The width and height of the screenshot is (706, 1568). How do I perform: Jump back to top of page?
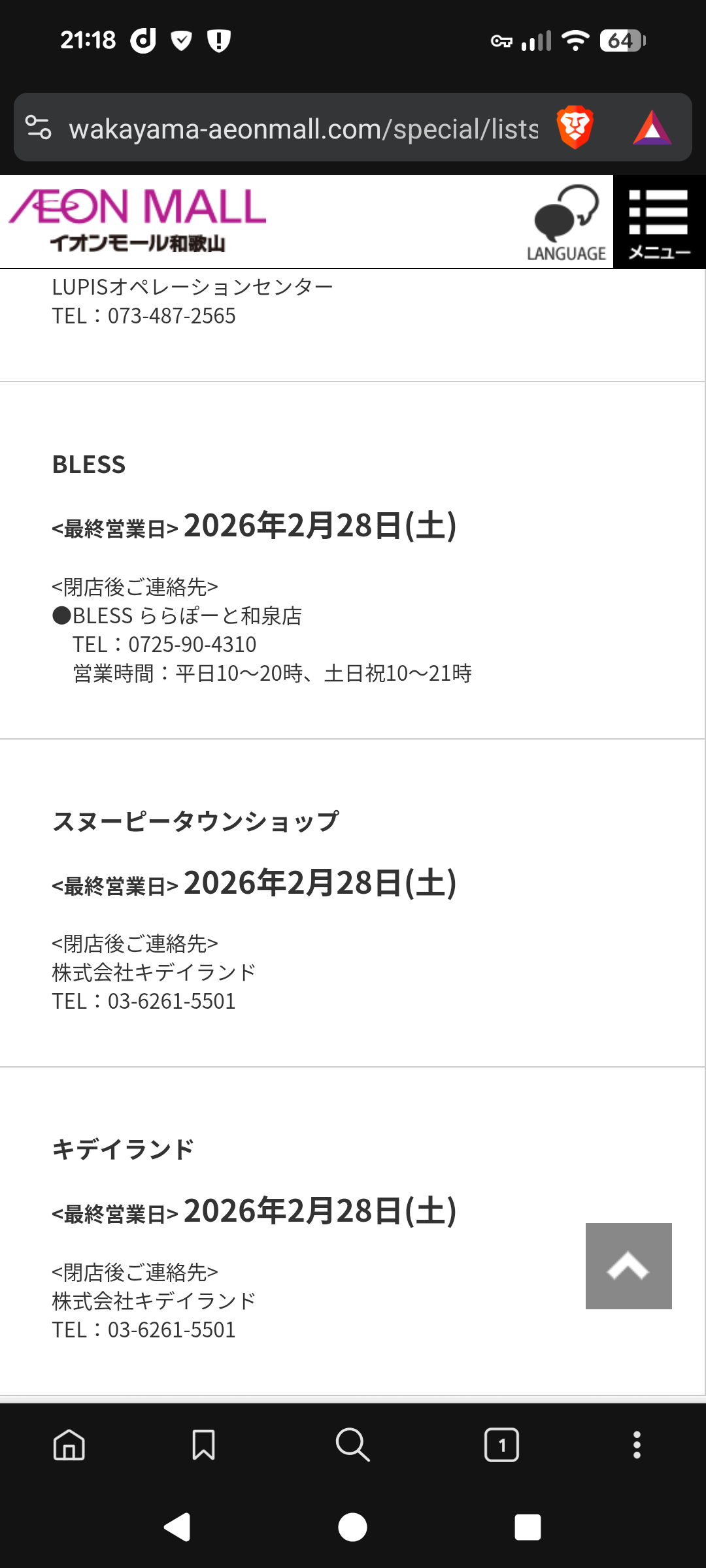[628, 1266]
